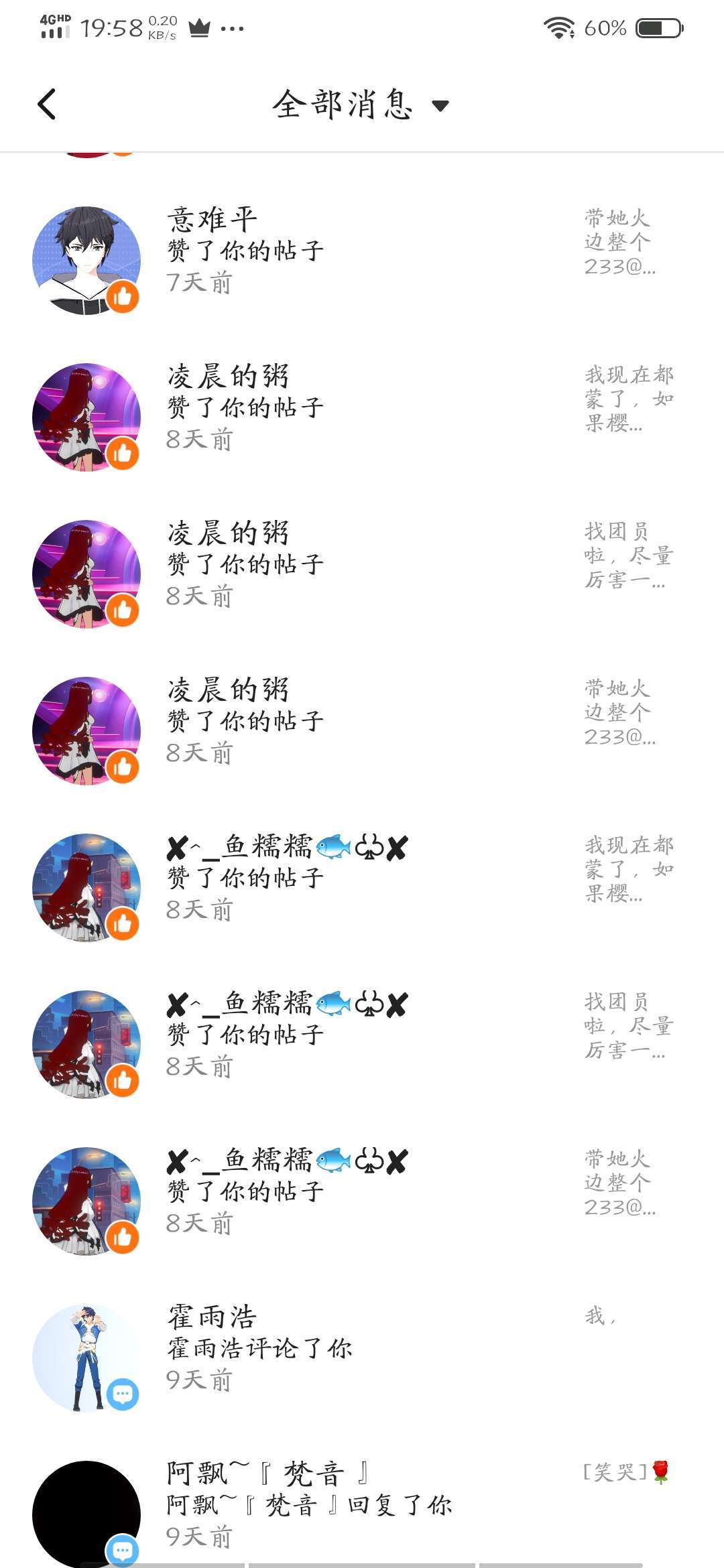Viewport: 724px width, 1568px height.
Task: Go back from the 全部消息 screen
Action: 46,105
